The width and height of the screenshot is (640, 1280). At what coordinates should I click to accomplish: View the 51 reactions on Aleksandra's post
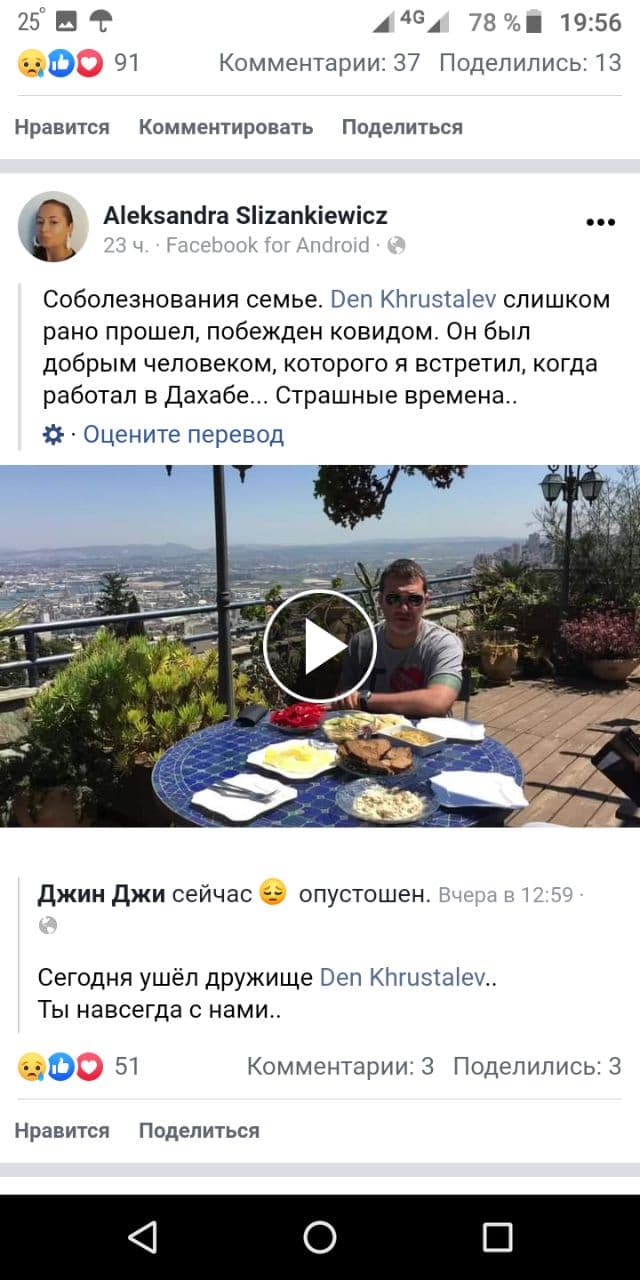pyautogui.click(x=78, y=1067)
